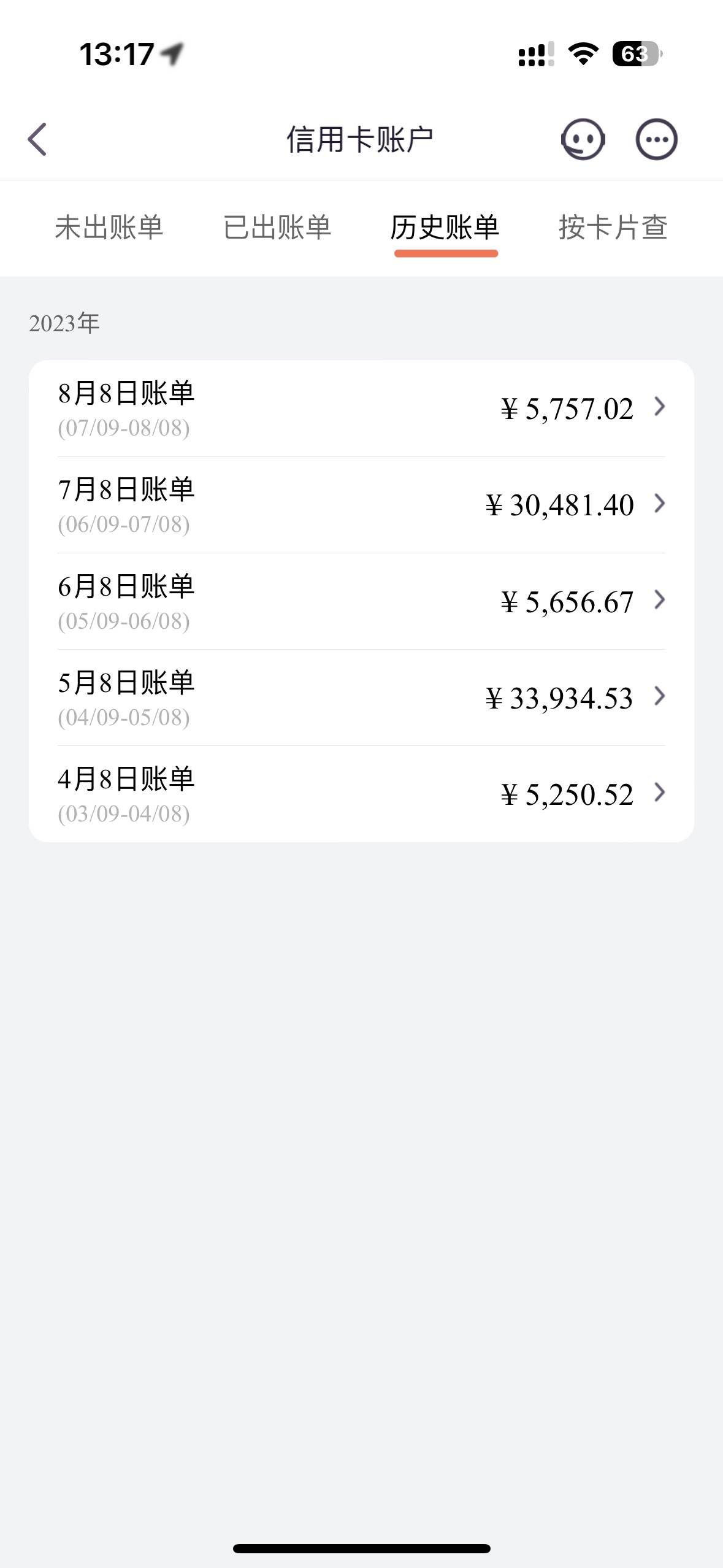The height and width of the screenshot is (1568, 723).
Task: View the 5月8日账单 of ¥33,934.53
Action: (x=361, y=698)
